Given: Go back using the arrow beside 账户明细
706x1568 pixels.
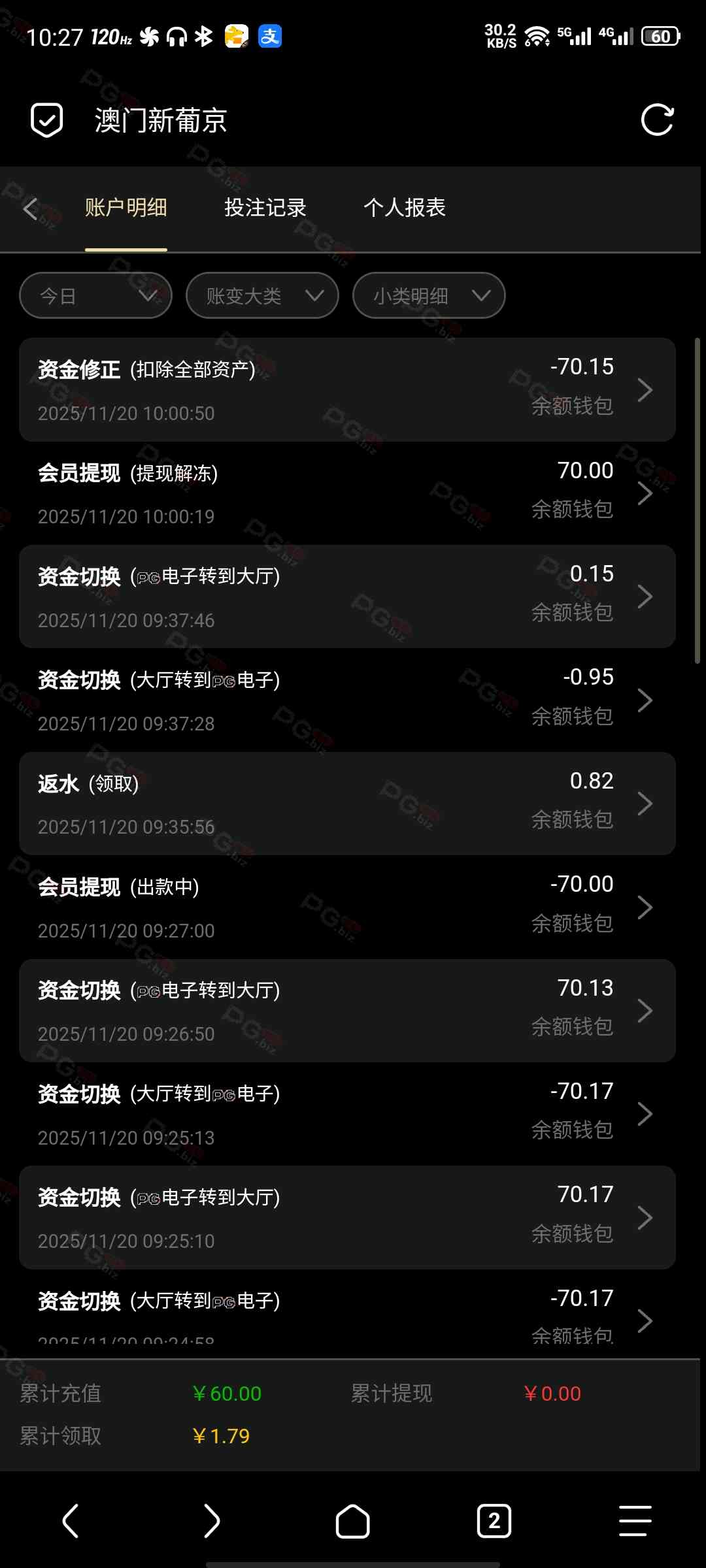Looking at the screenshot, I should 30,209.
